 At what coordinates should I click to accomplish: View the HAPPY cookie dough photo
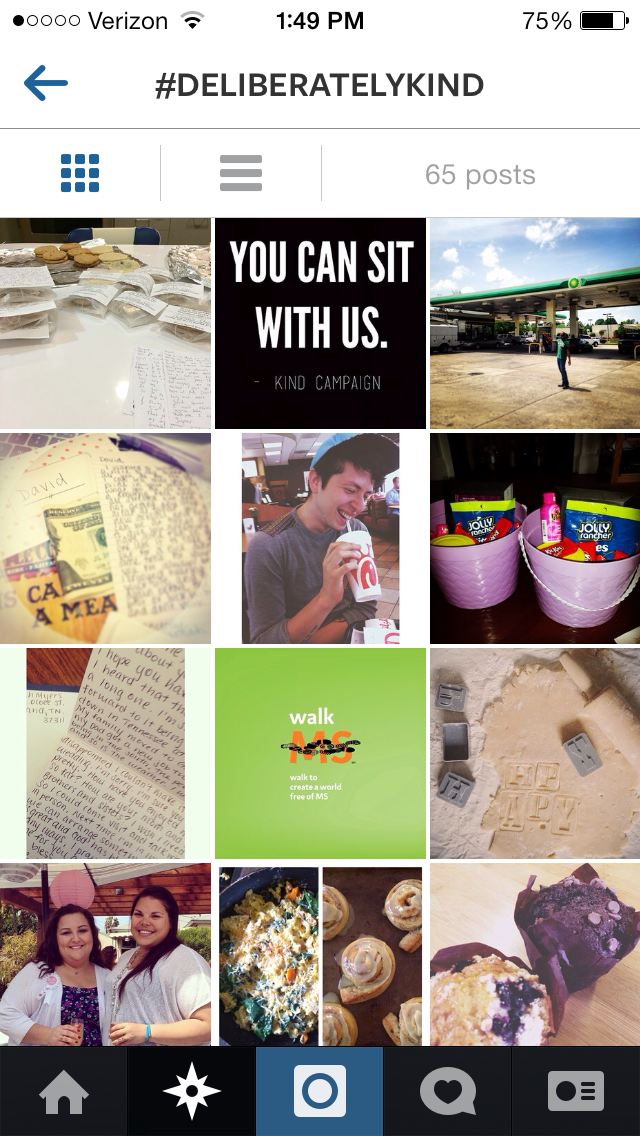534,753
